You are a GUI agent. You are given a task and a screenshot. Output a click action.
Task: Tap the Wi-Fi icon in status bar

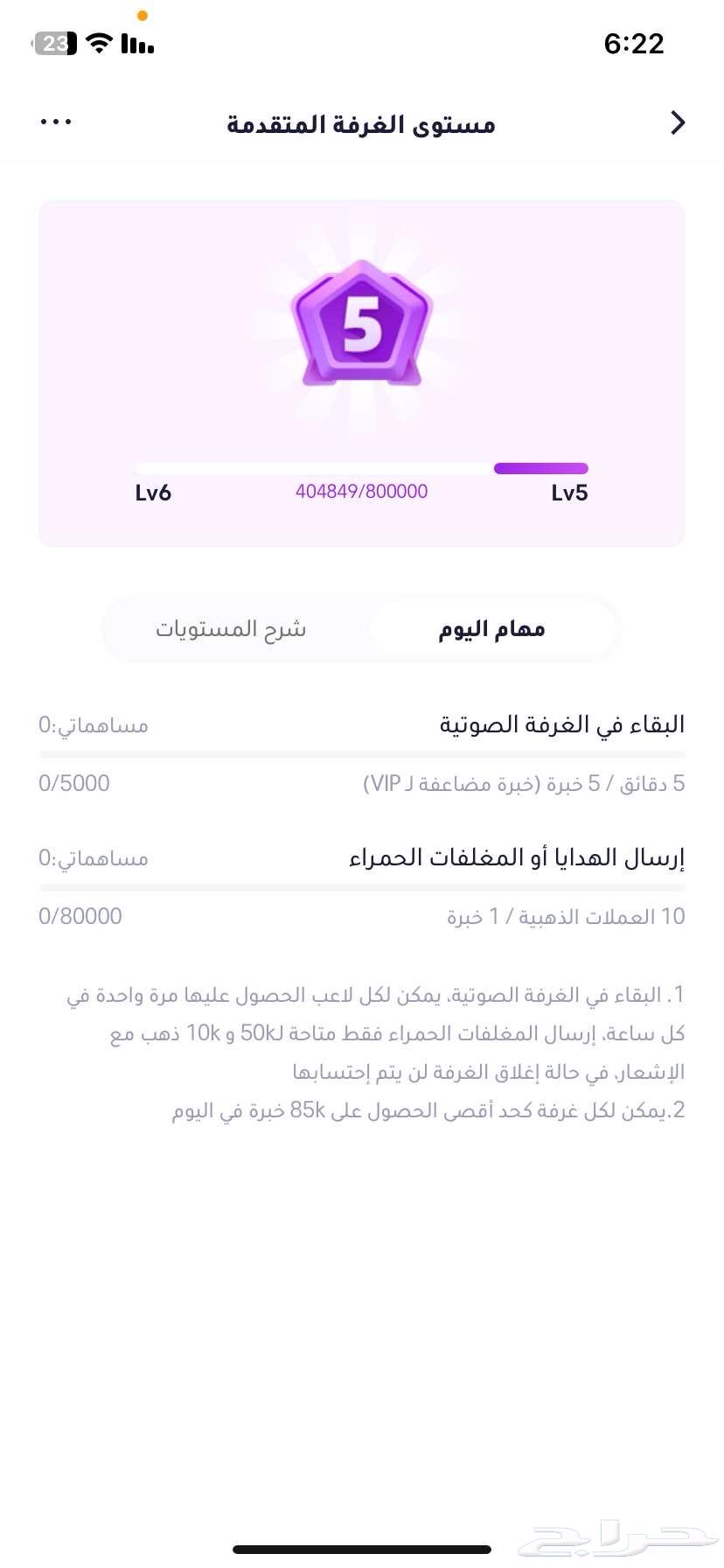pos(98,43)
